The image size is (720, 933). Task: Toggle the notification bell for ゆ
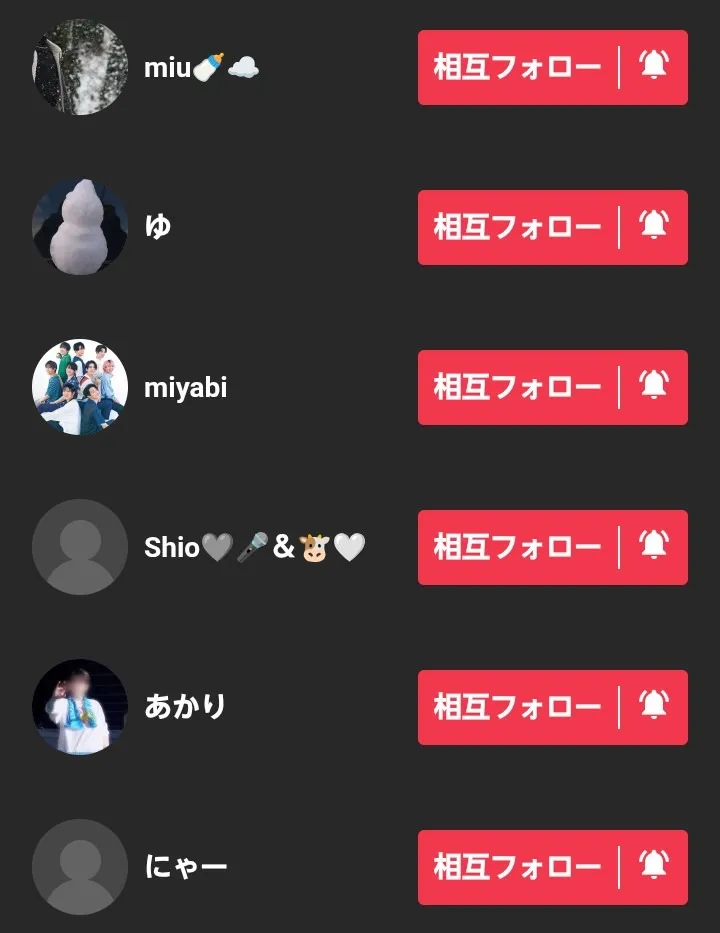[654, 227]
